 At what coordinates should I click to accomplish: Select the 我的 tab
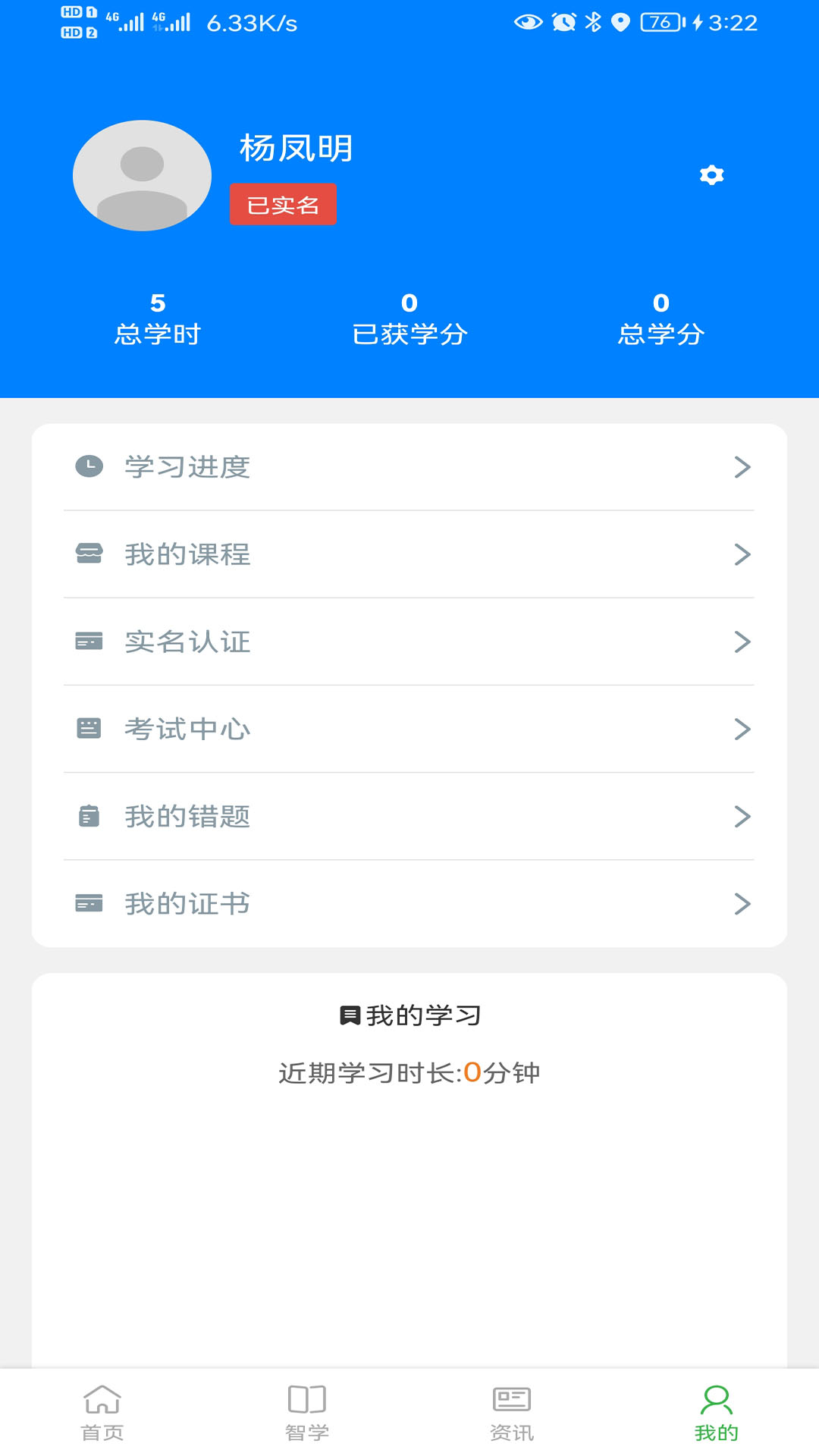point(716,1412)
